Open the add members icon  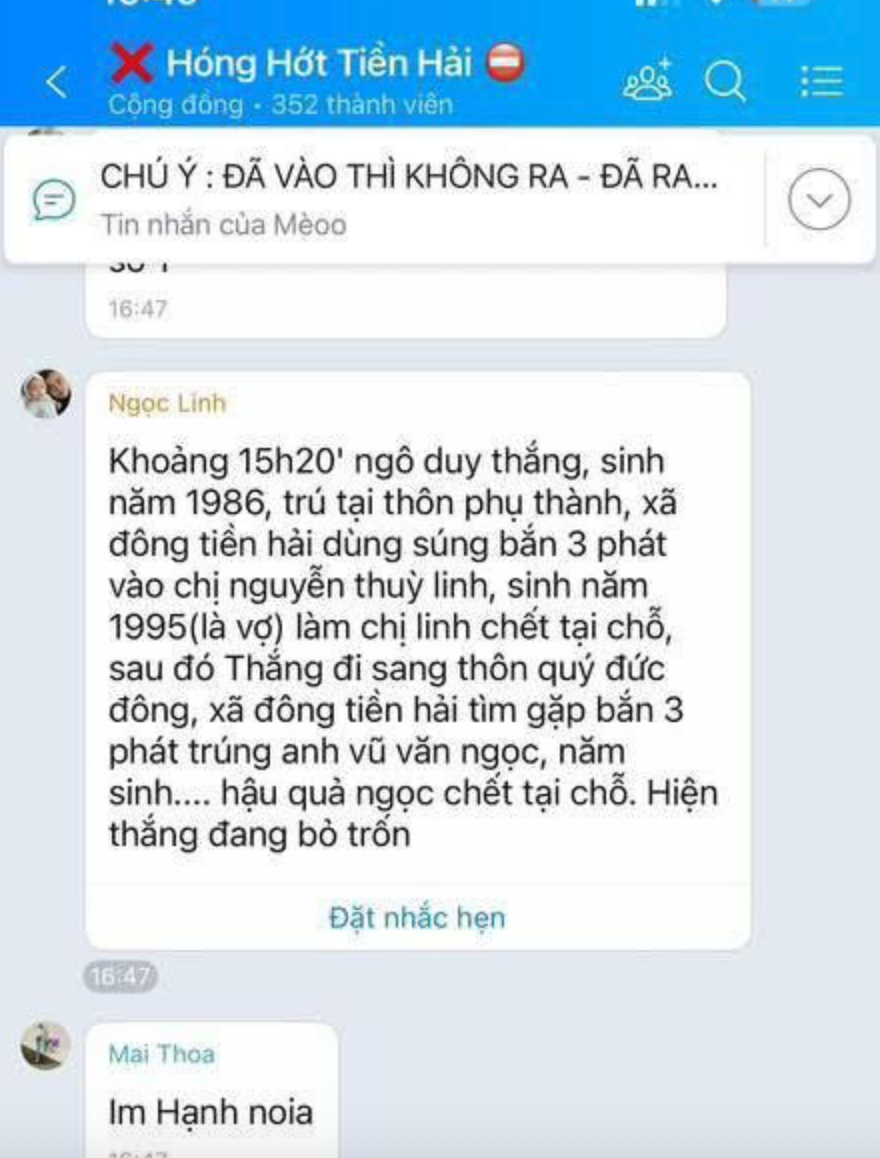click(648, 81)
